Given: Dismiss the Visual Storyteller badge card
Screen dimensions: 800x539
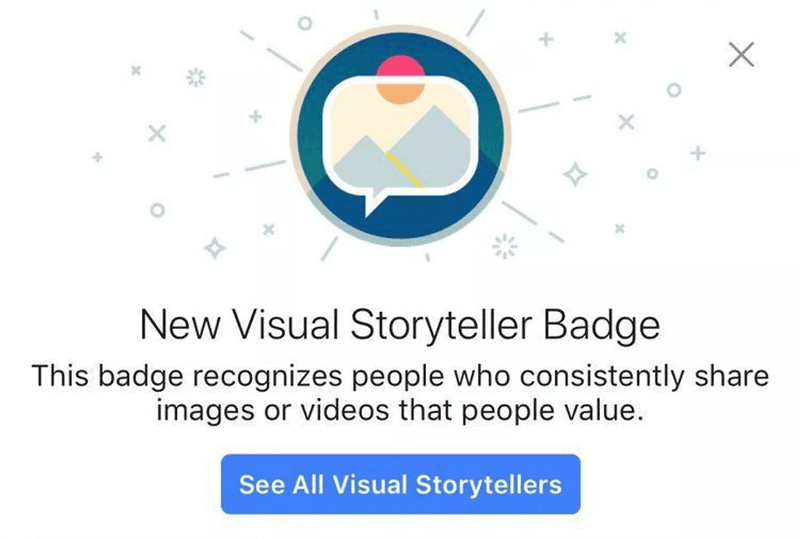Looking at the screenshot, I should point(741,55).
